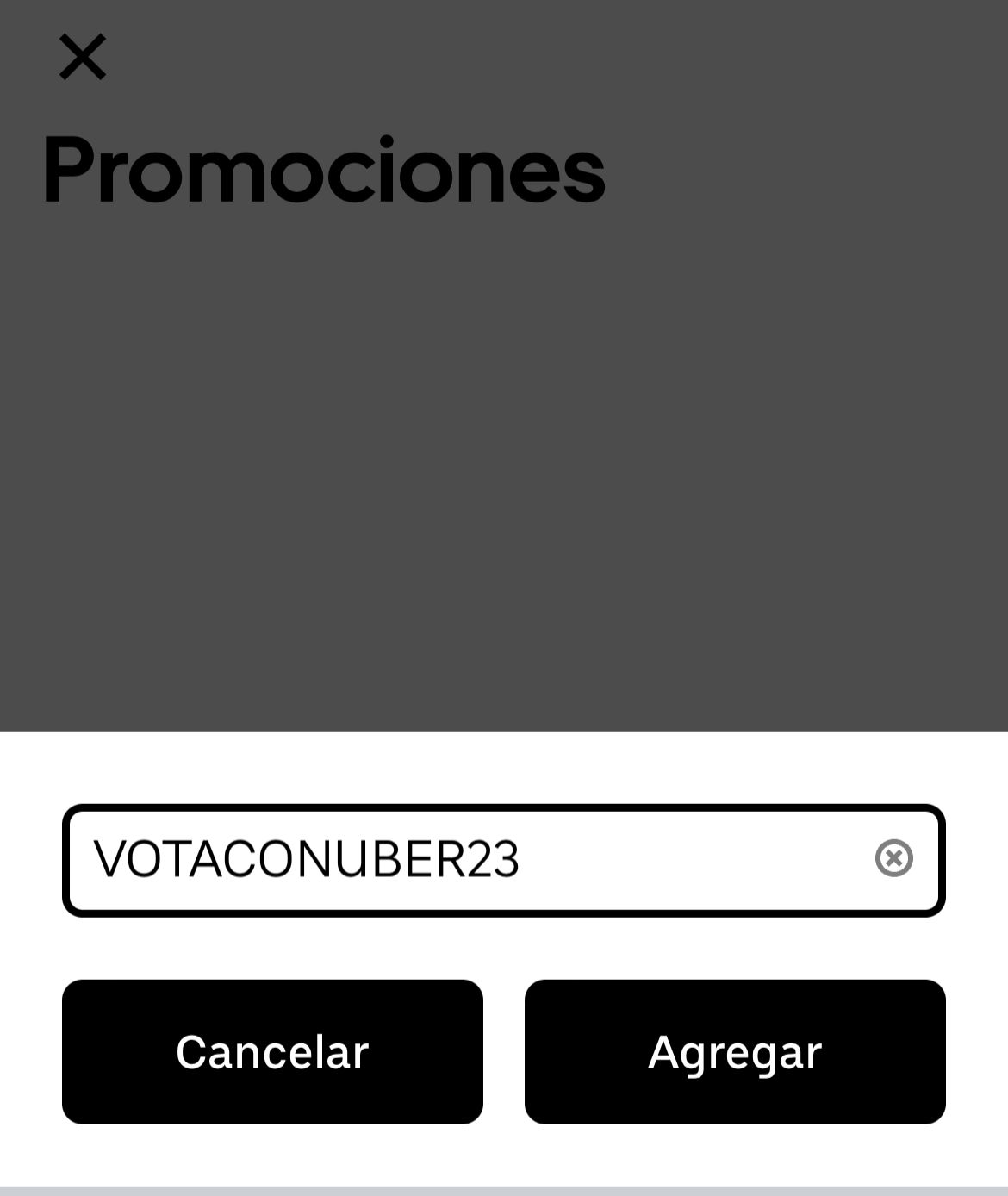This screenshot has height=1196, width=1008.
Task: Tap the promo code text field
Action: pos(465,860)
